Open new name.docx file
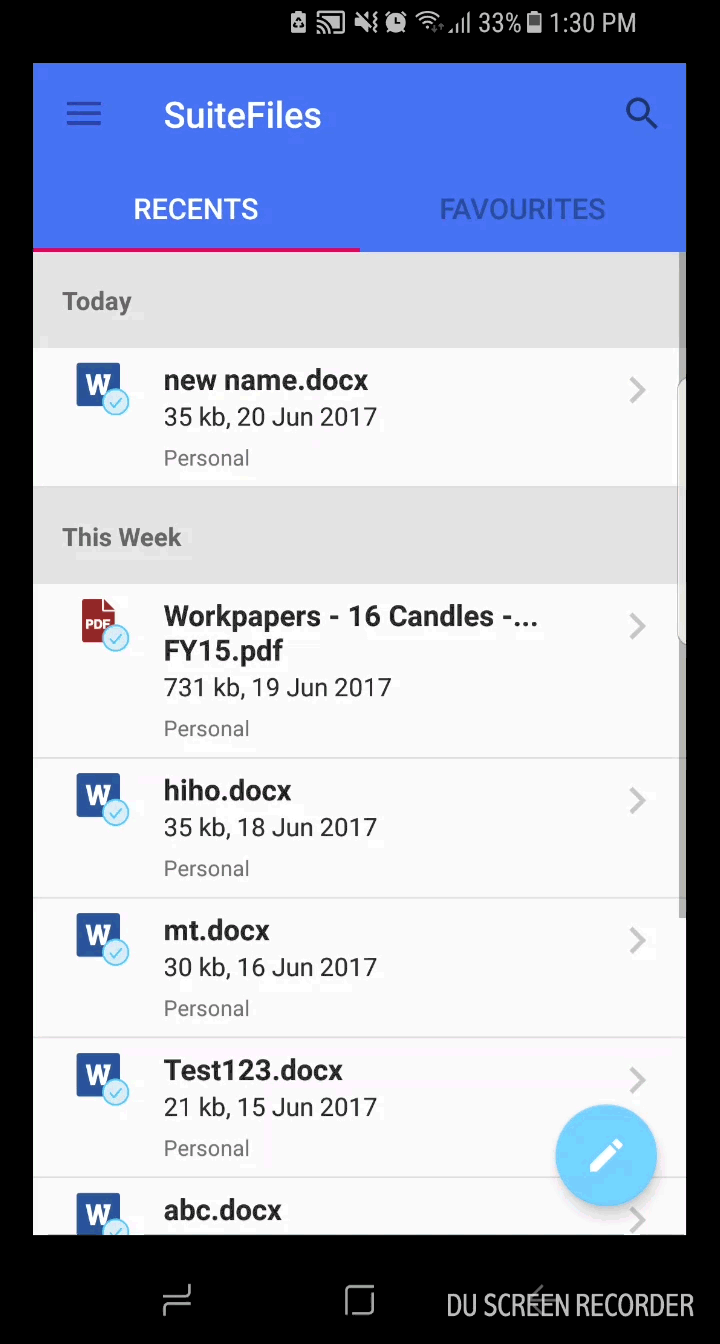 click(359, 417)
